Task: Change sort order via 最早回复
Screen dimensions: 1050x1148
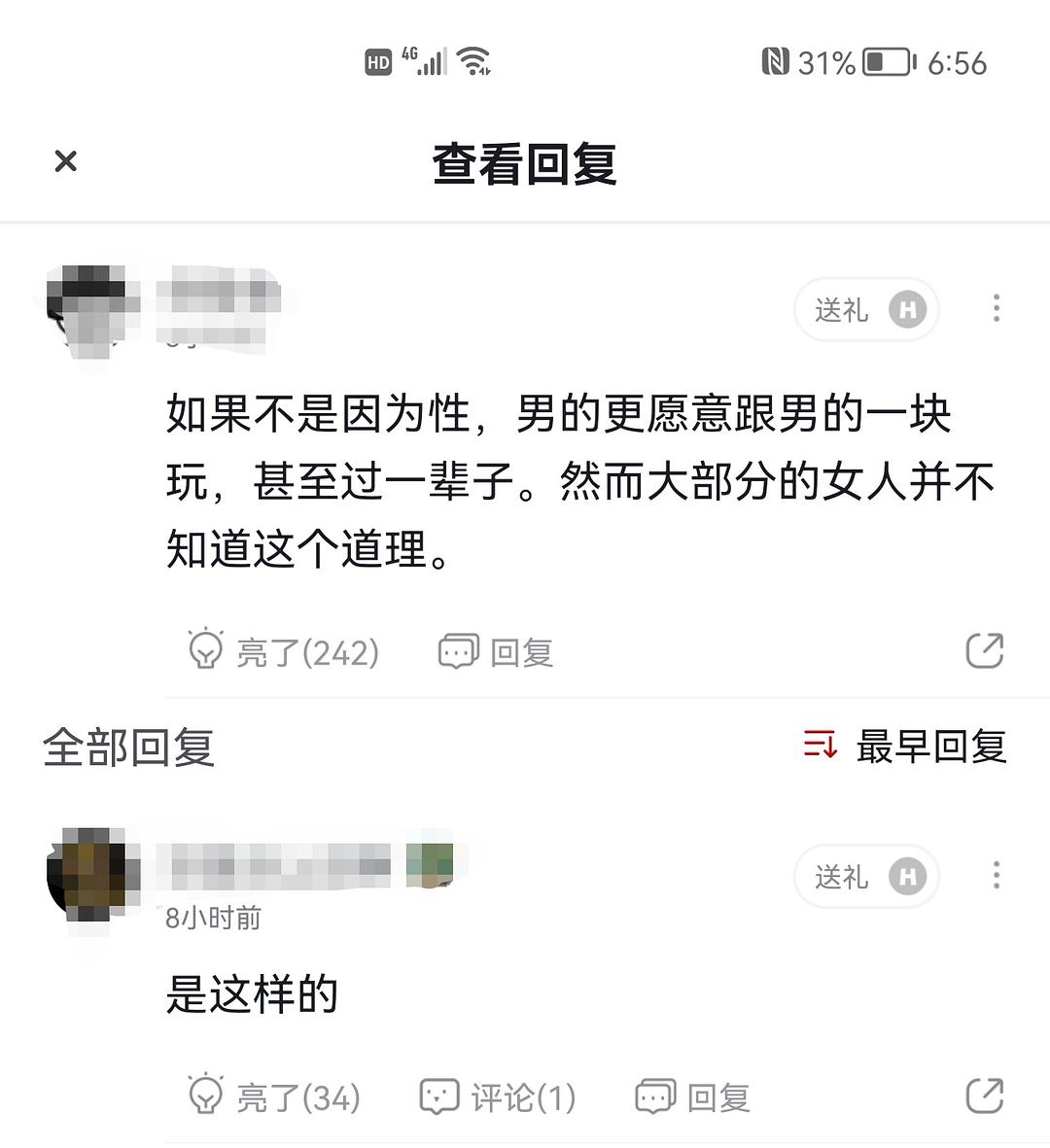Action: point(905,747)
